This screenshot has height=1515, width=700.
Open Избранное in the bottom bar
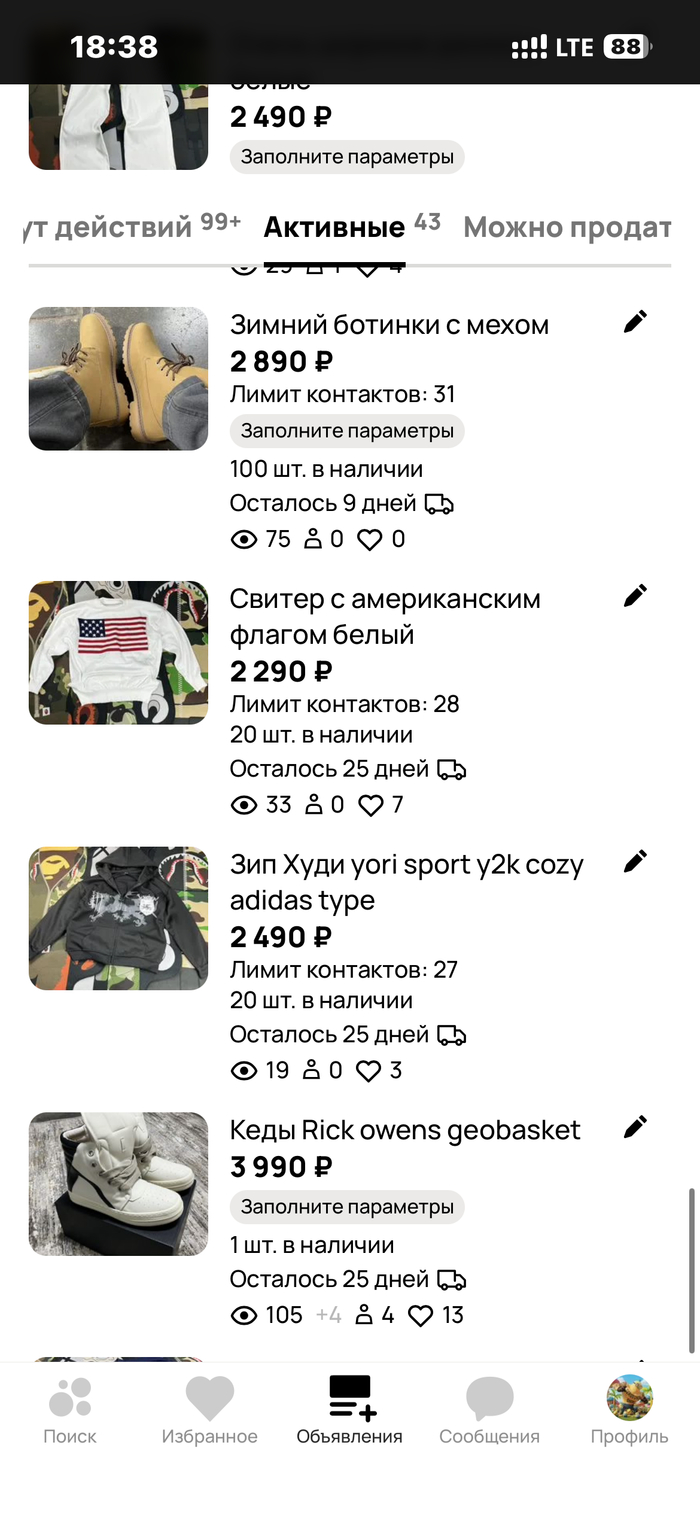click(x=210, y=1410)
